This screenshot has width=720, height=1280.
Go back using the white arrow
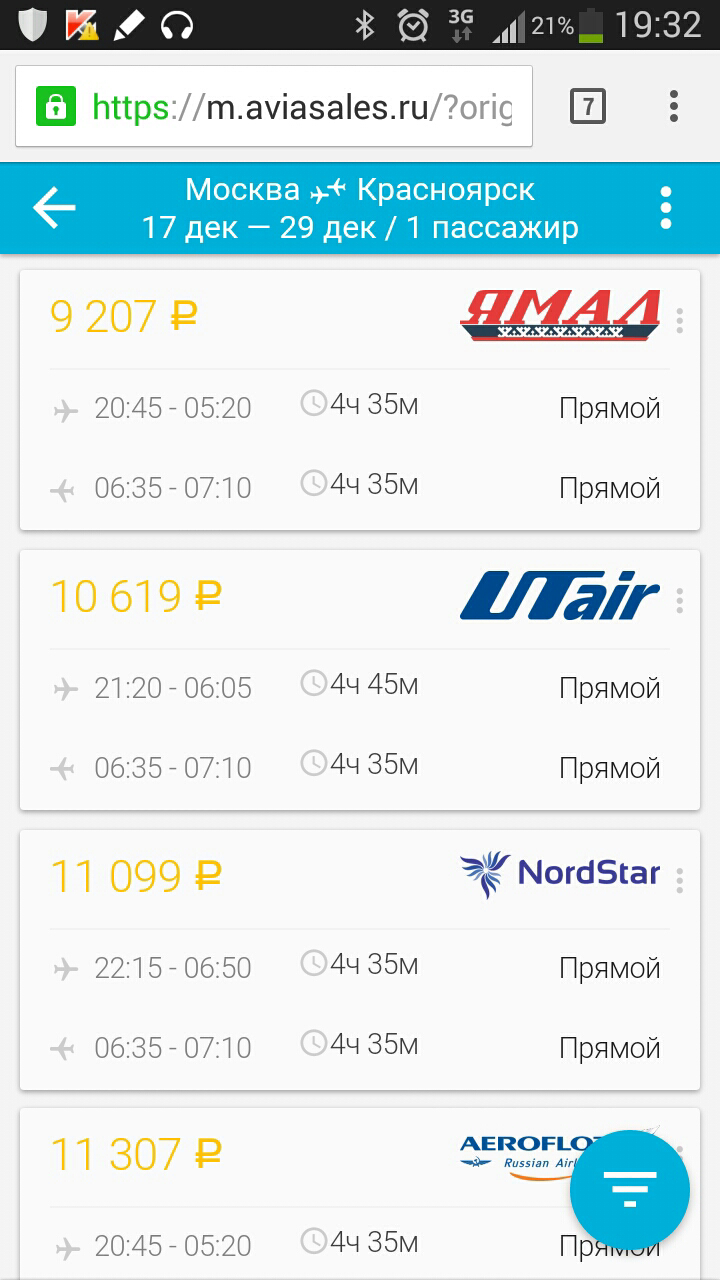pyautogui.click(x=54, y=208)
